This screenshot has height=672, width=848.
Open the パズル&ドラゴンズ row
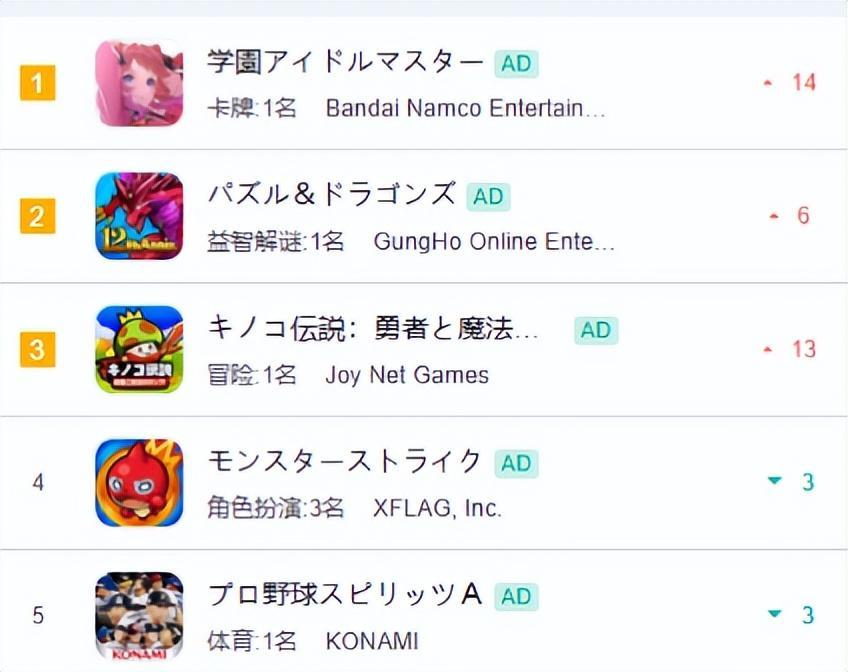pyautogui.click(x=331, y=195)
